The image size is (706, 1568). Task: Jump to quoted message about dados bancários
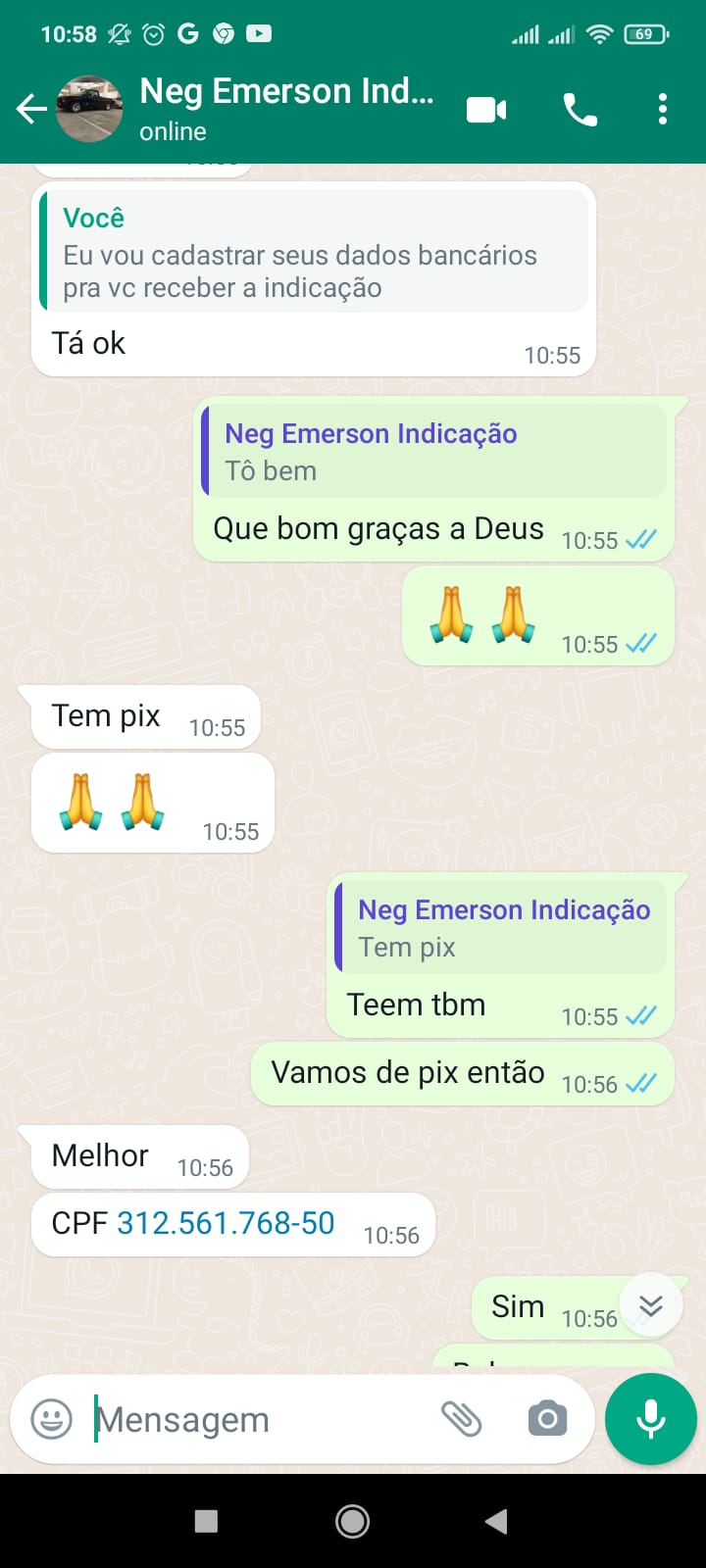[314, 253]
